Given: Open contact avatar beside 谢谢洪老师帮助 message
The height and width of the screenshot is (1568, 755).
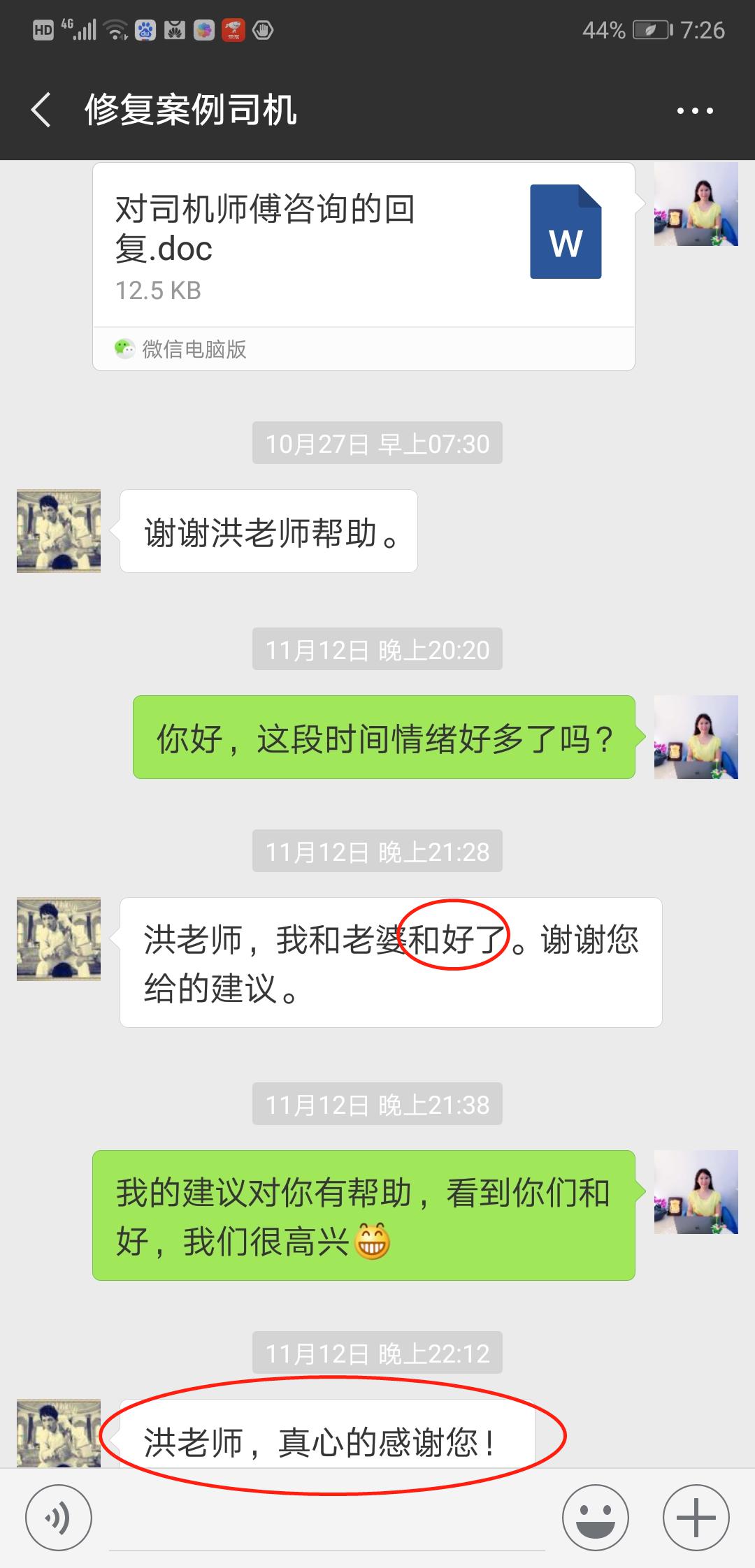Looking at the screenshot, I should (59, 531).
